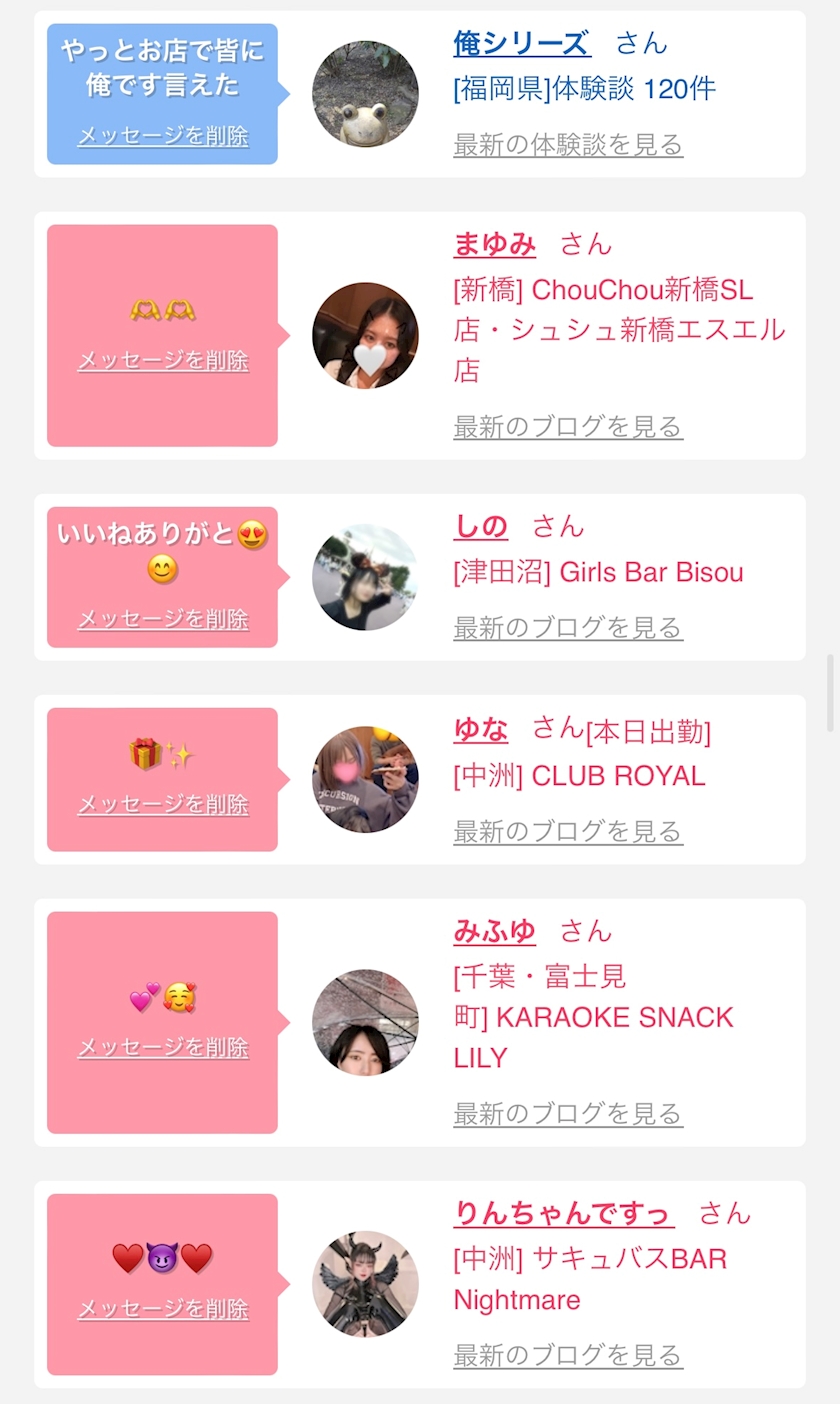The image size is (840, 1404).
Task: Delete the message sent to みふゆ
Action: (x=163, y=1047)
